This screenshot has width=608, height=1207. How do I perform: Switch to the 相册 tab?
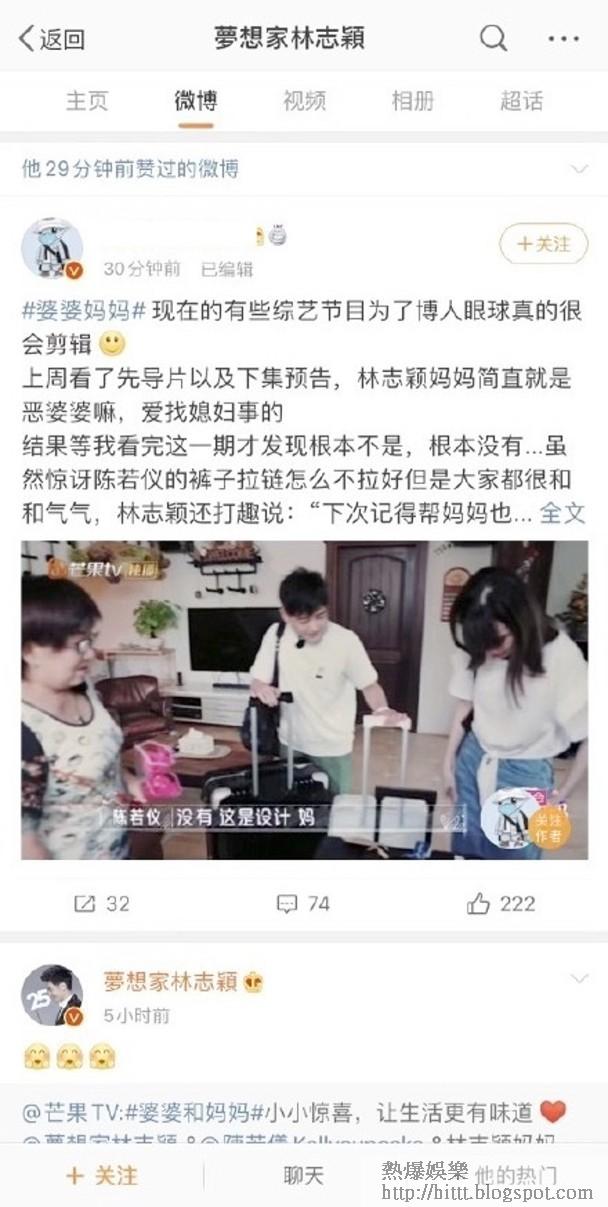point(412,101)
